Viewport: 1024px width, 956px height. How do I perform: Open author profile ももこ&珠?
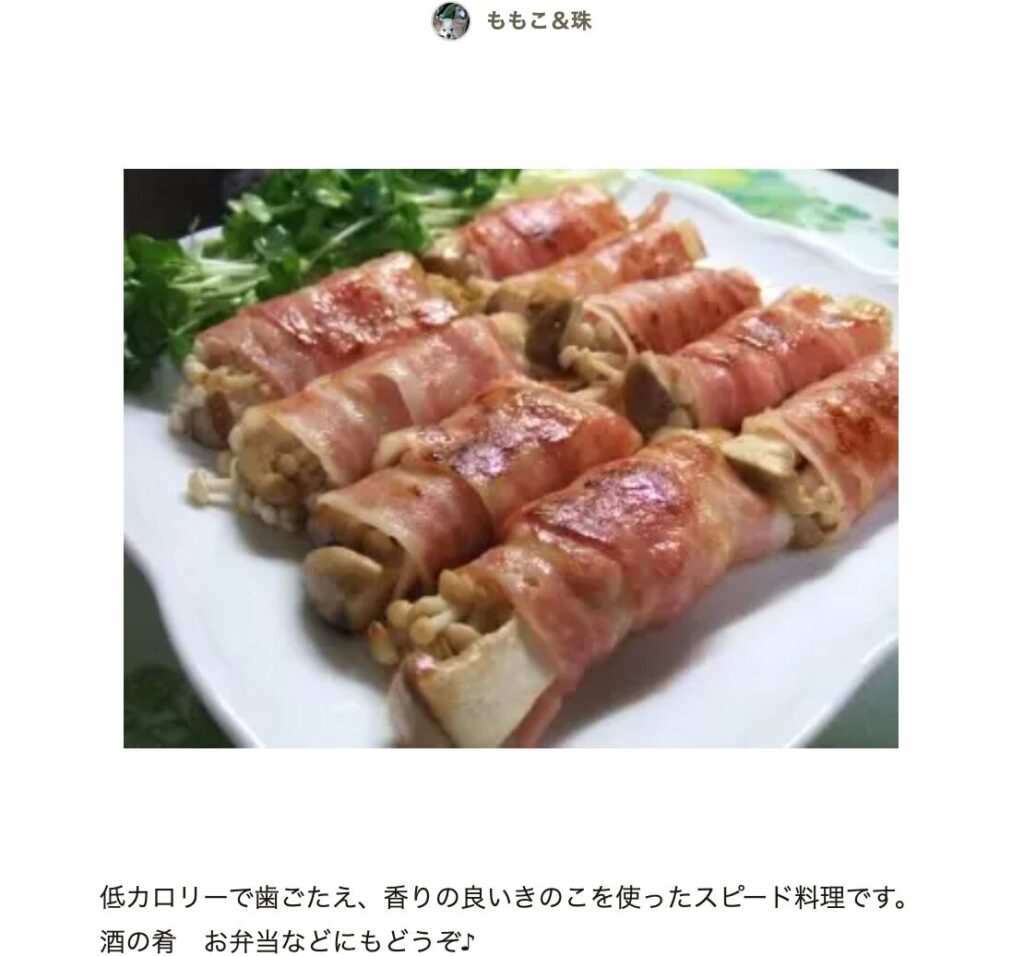point(538,21)
